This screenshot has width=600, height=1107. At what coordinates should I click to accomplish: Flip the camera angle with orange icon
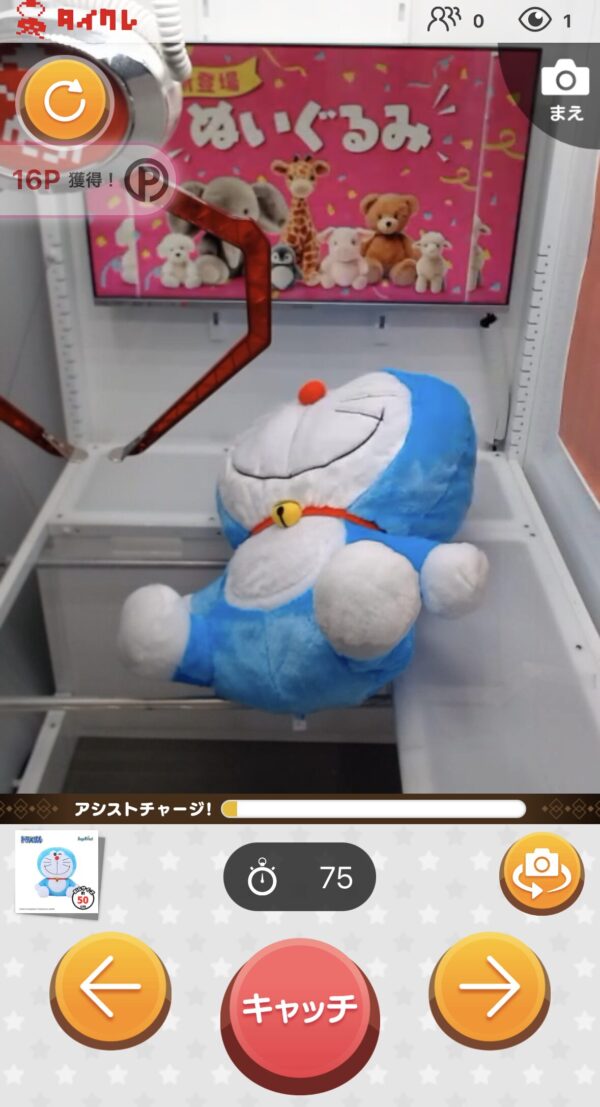pos(541,873)
